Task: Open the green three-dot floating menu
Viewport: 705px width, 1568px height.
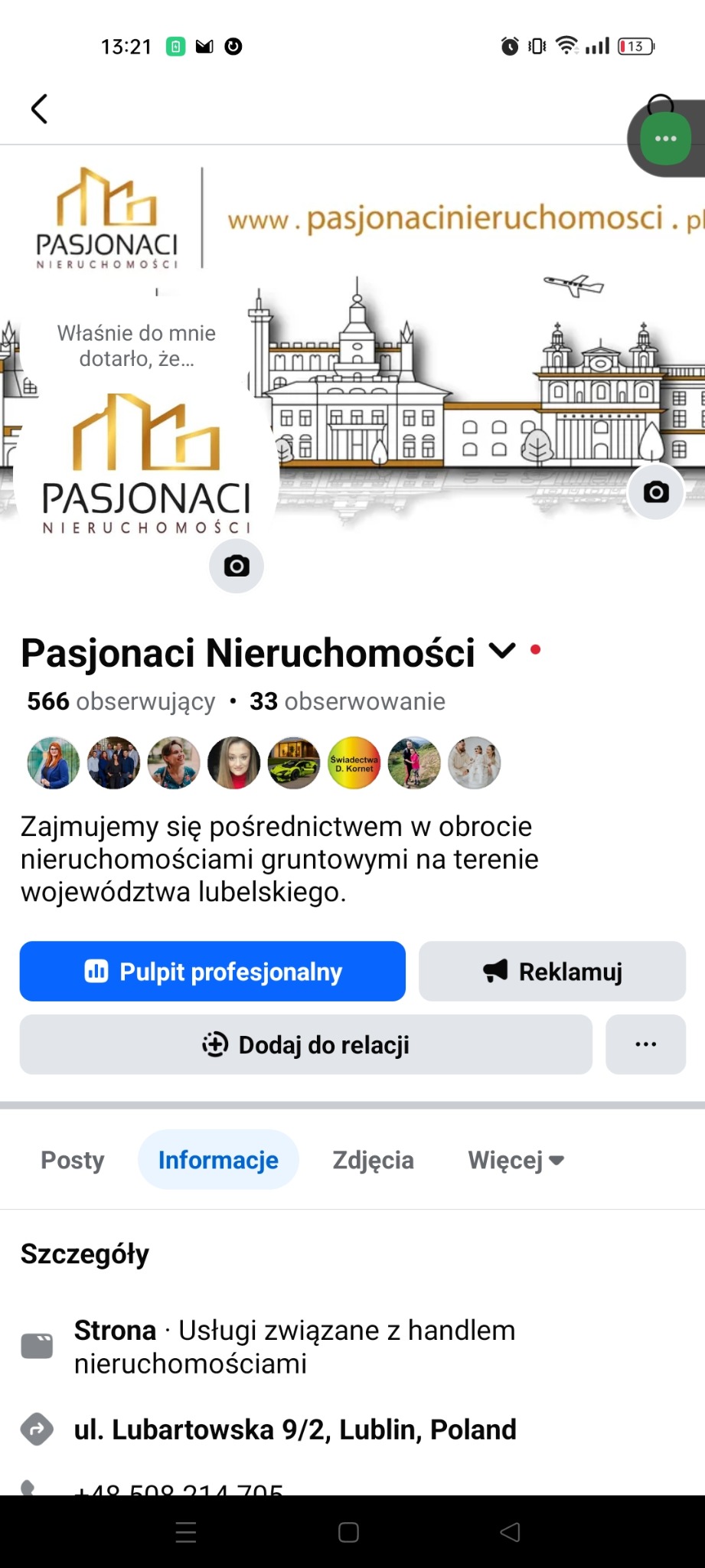Action: pyautogui.click(x=664, y=138)
